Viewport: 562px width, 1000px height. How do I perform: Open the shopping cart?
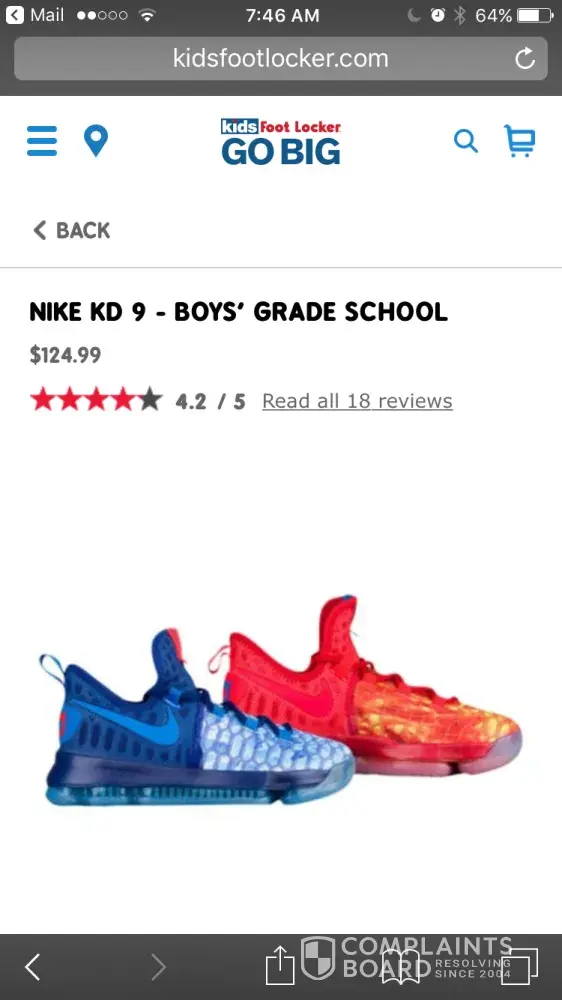pos(519,141)
